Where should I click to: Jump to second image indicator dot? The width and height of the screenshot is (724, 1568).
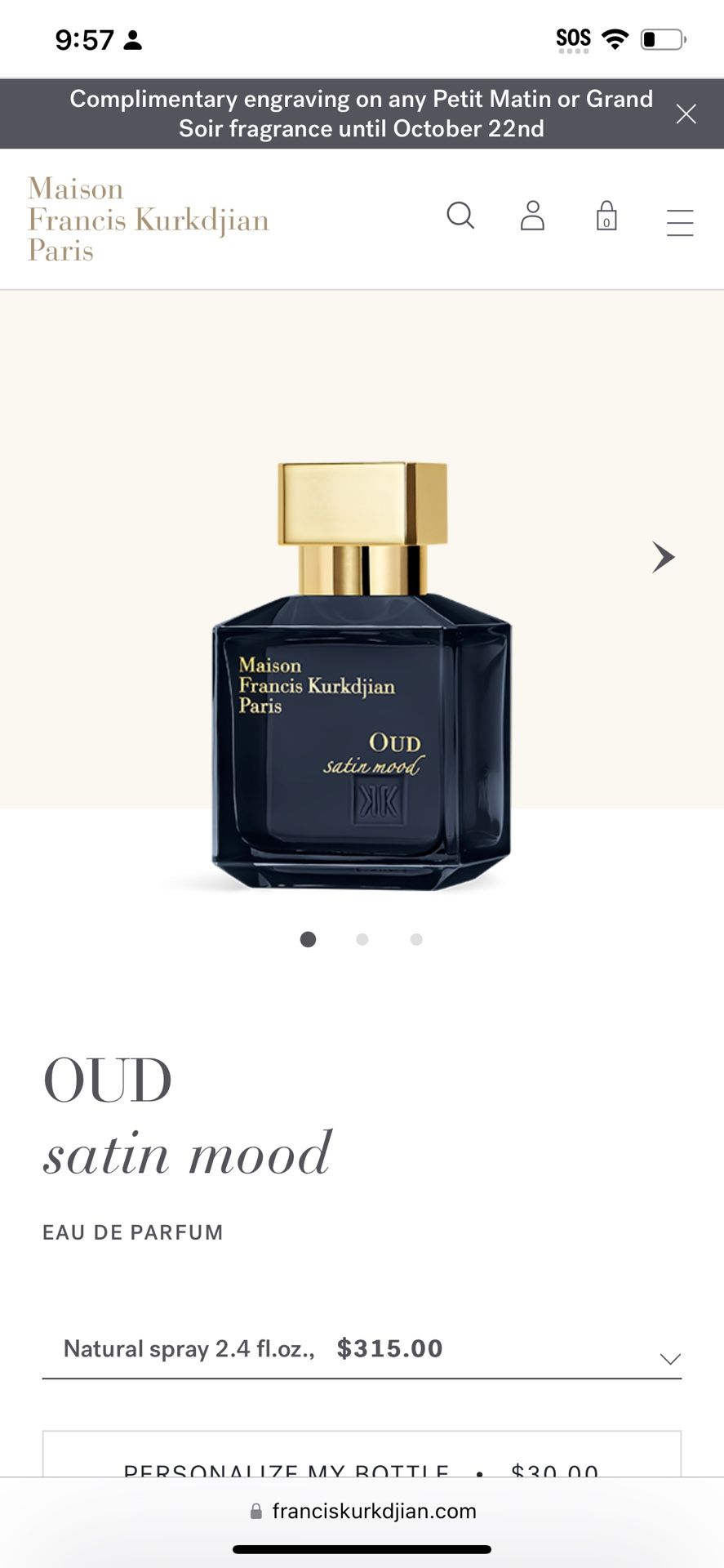[362, 939]
